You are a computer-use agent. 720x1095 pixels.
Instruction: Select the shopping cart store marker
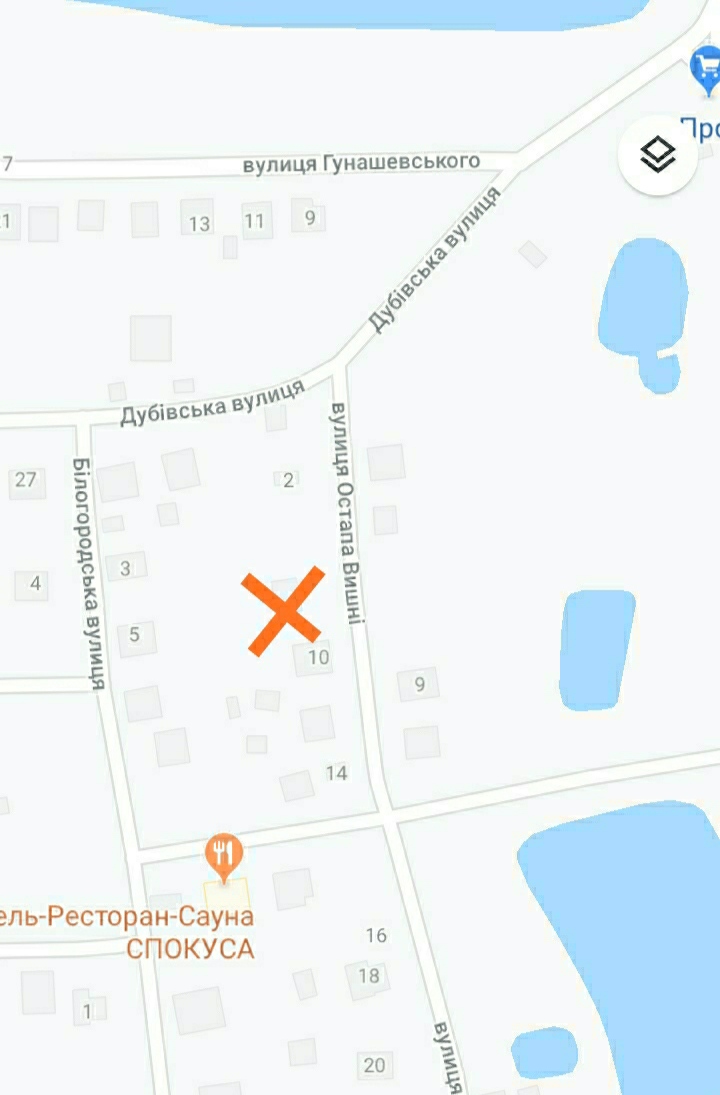[707, 69]
